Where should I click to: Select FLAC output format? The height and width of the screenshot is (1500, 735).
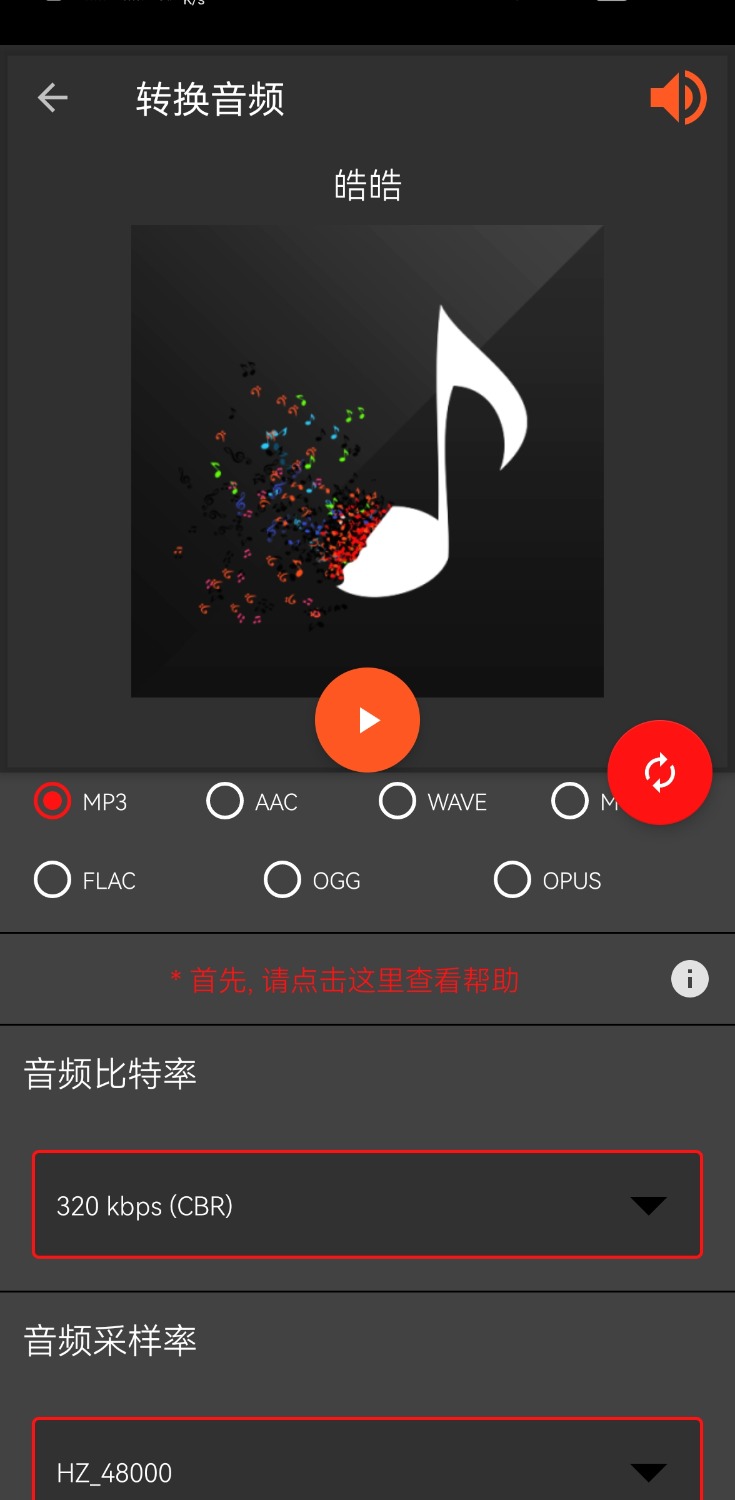coord(53,880)
